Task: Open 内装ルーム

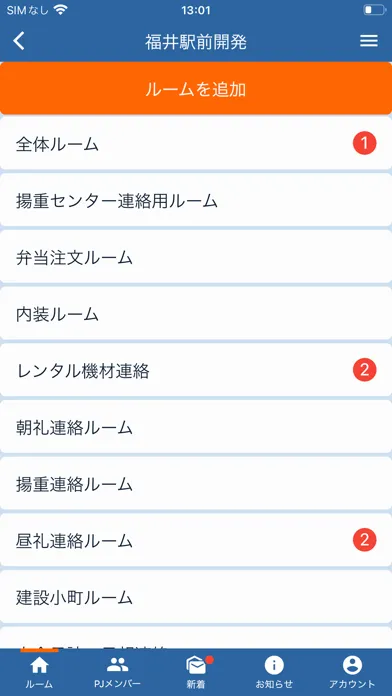Action: point(196,313)
